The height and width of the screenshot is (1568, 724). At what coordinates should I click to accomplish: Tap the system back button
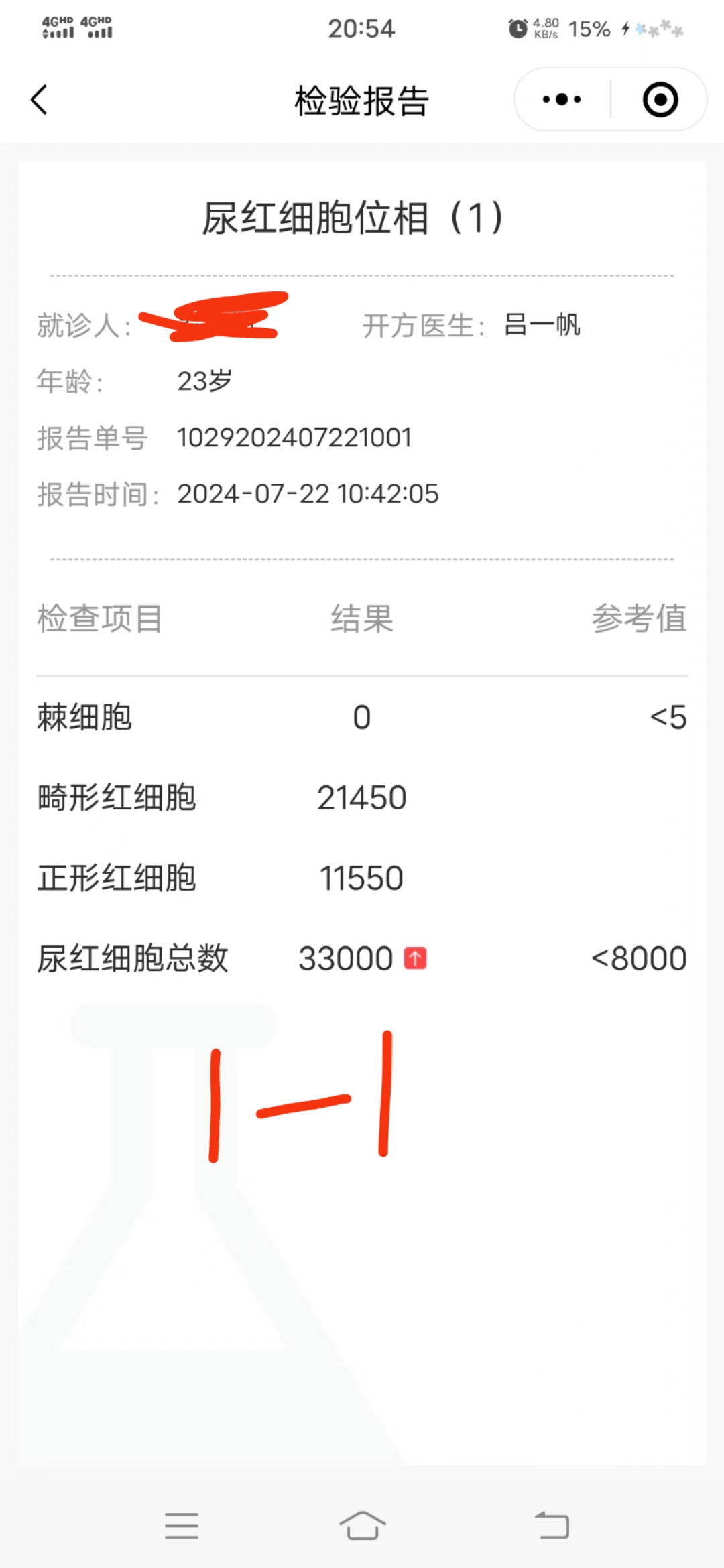[x=552, y=1525]
